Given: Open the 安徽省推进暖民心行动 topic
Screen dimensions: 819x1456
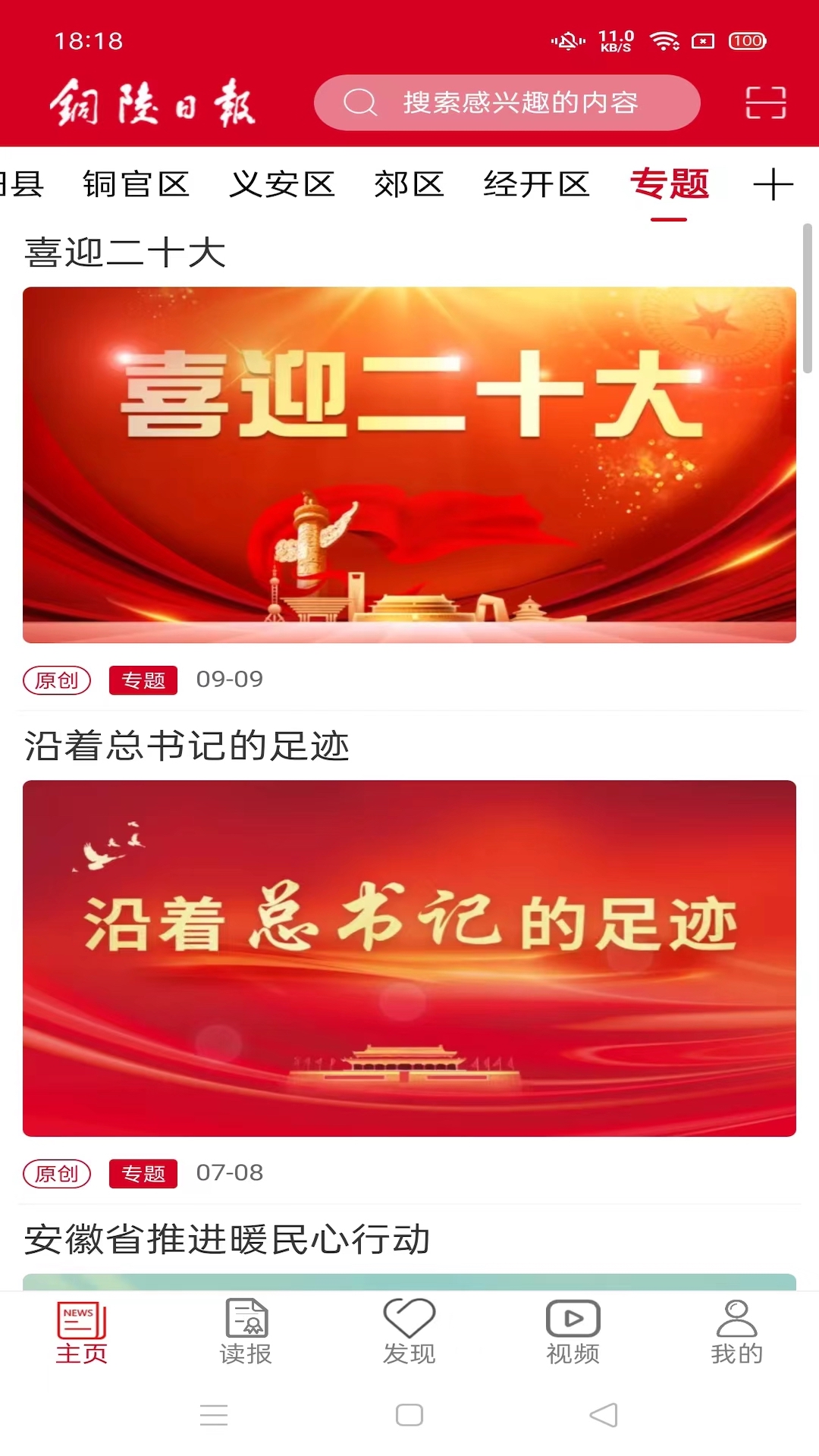Looking at the screenshot, I should (x=227, y=1240).
